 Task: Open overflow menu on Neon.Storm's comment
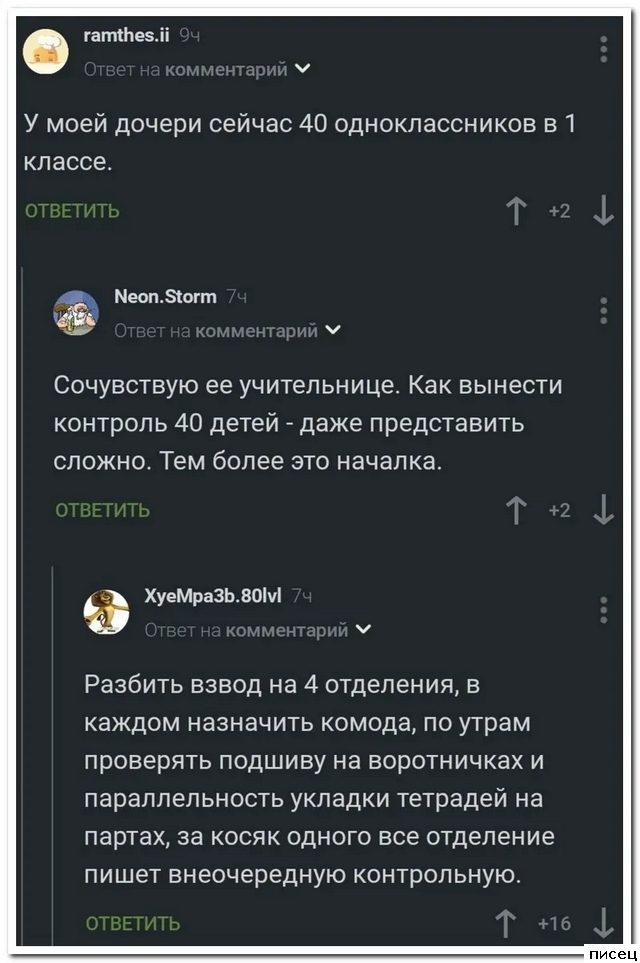(603, 310)
